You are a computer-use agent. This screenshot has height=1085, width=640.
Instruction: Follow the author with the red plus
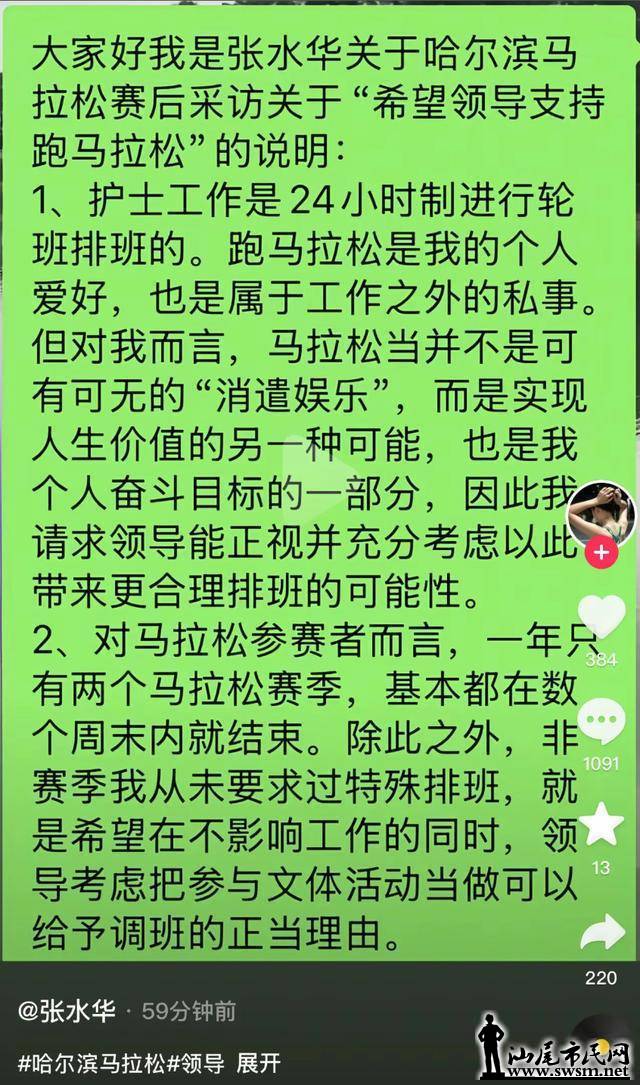(600, 551)
